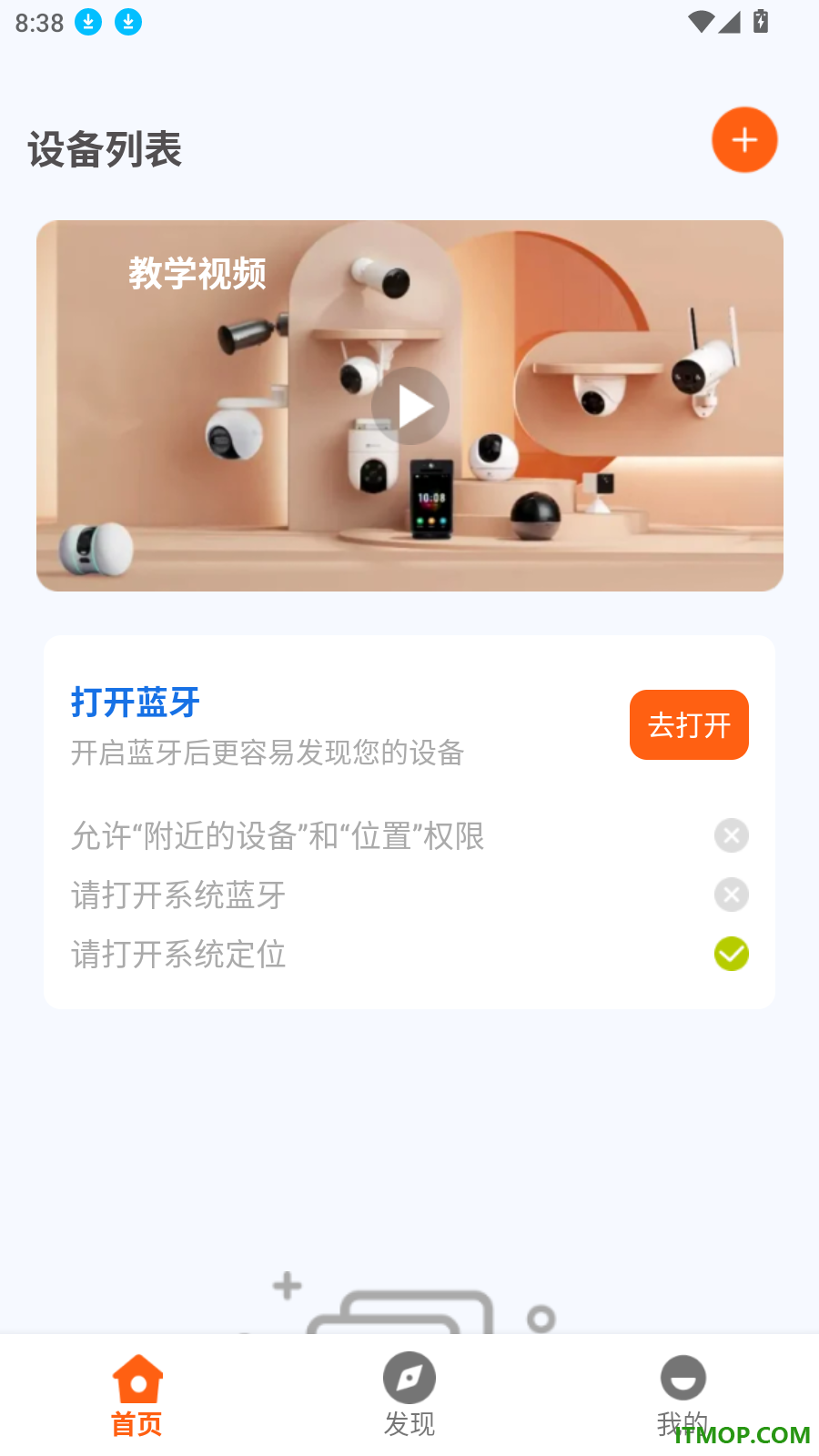Tap the 去打开 button to enable Bluetooth

pyautogui.click(x=689, y=724)
